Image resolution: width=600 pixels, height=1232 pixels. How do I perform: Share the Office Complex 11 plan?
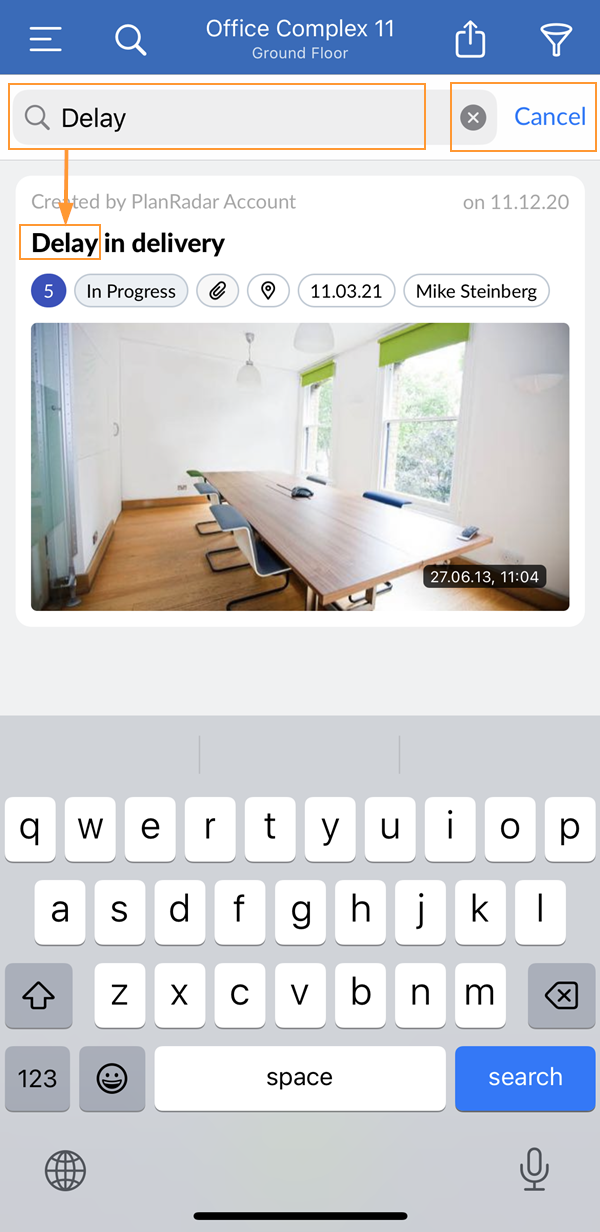(470, 39)
